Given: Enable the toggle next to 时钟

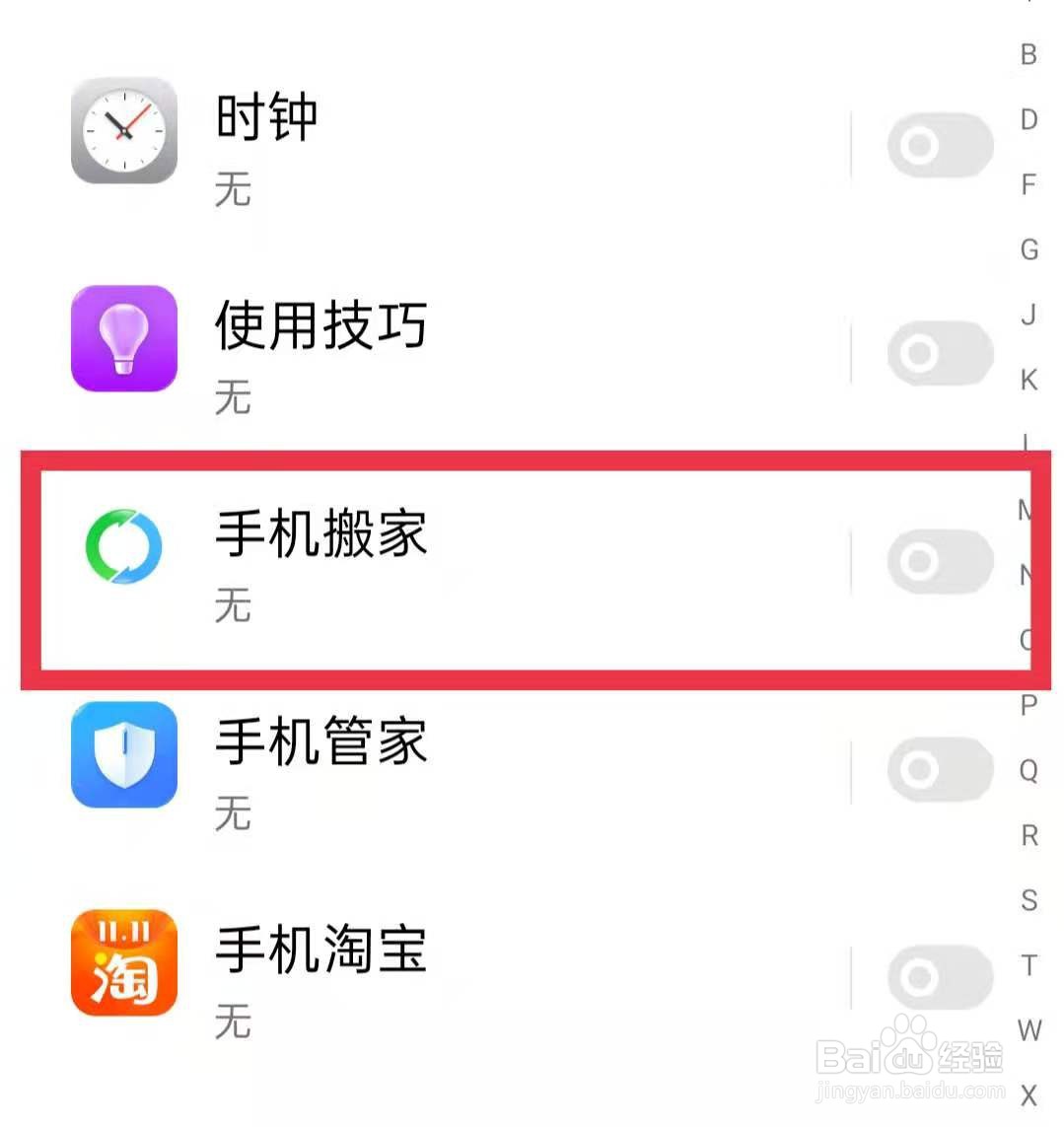Looking at the screenshot, I should click(938, 144).
